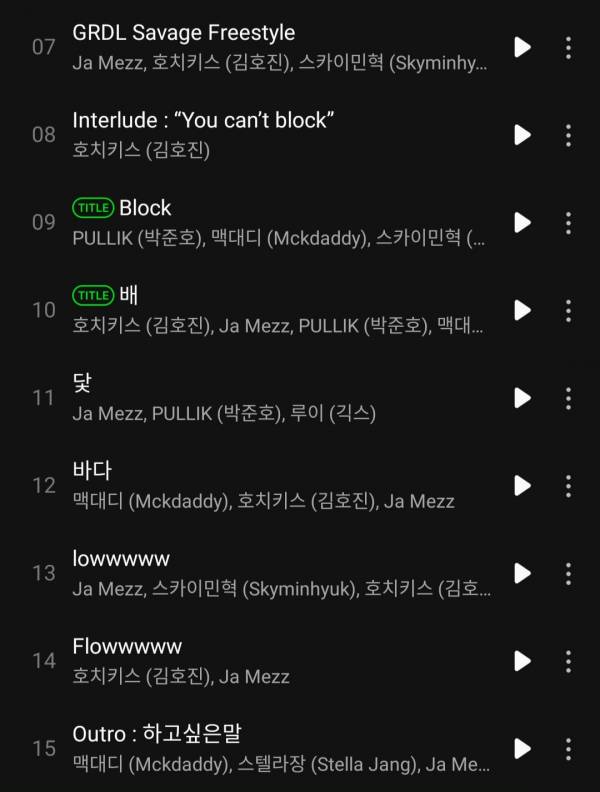The image size is (600, 792).
Task: Show options for track lowwwww
Action: (x=568, y=573)
